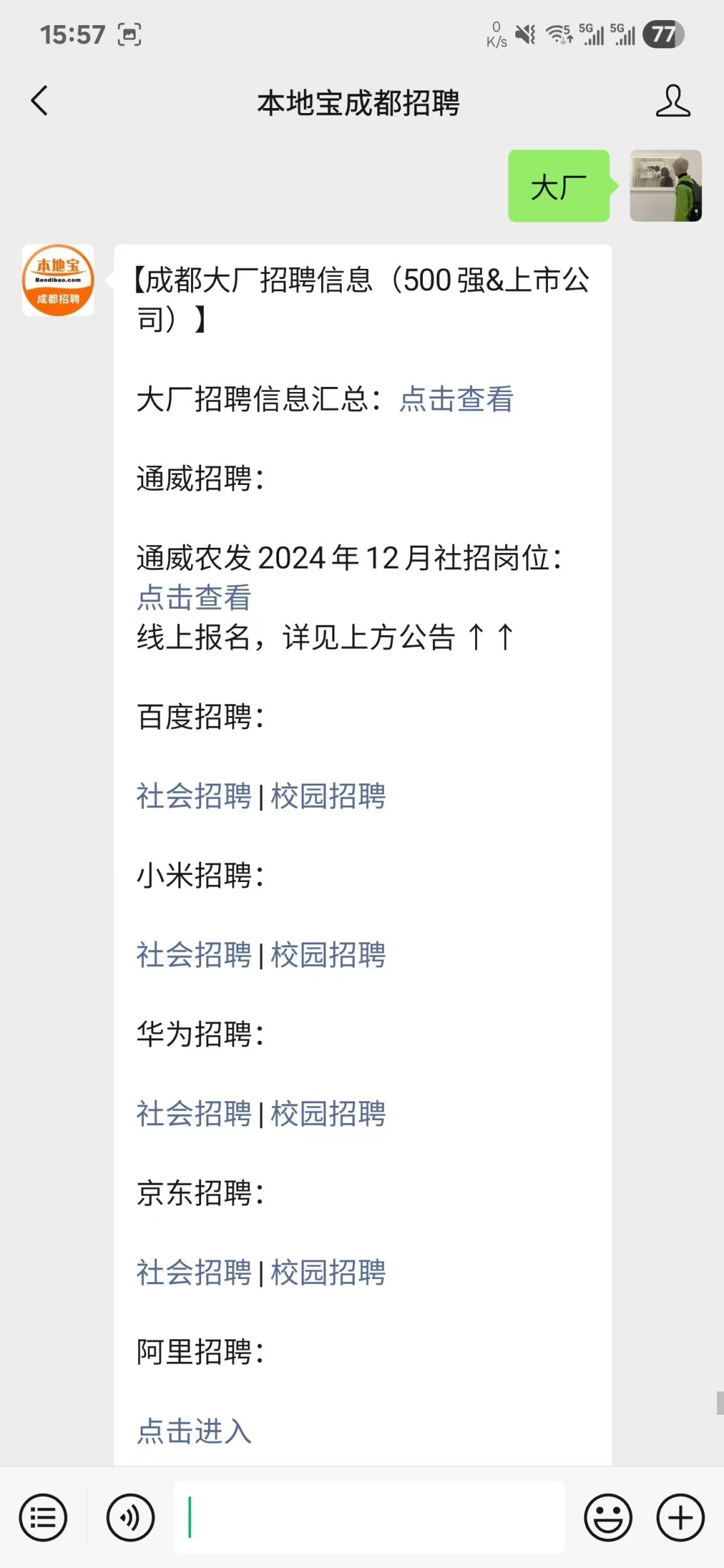Open 点击查看 link for 大厂招聘信息汇总
This screenshot has height=1568, width=724.
[x=456, y=400]
